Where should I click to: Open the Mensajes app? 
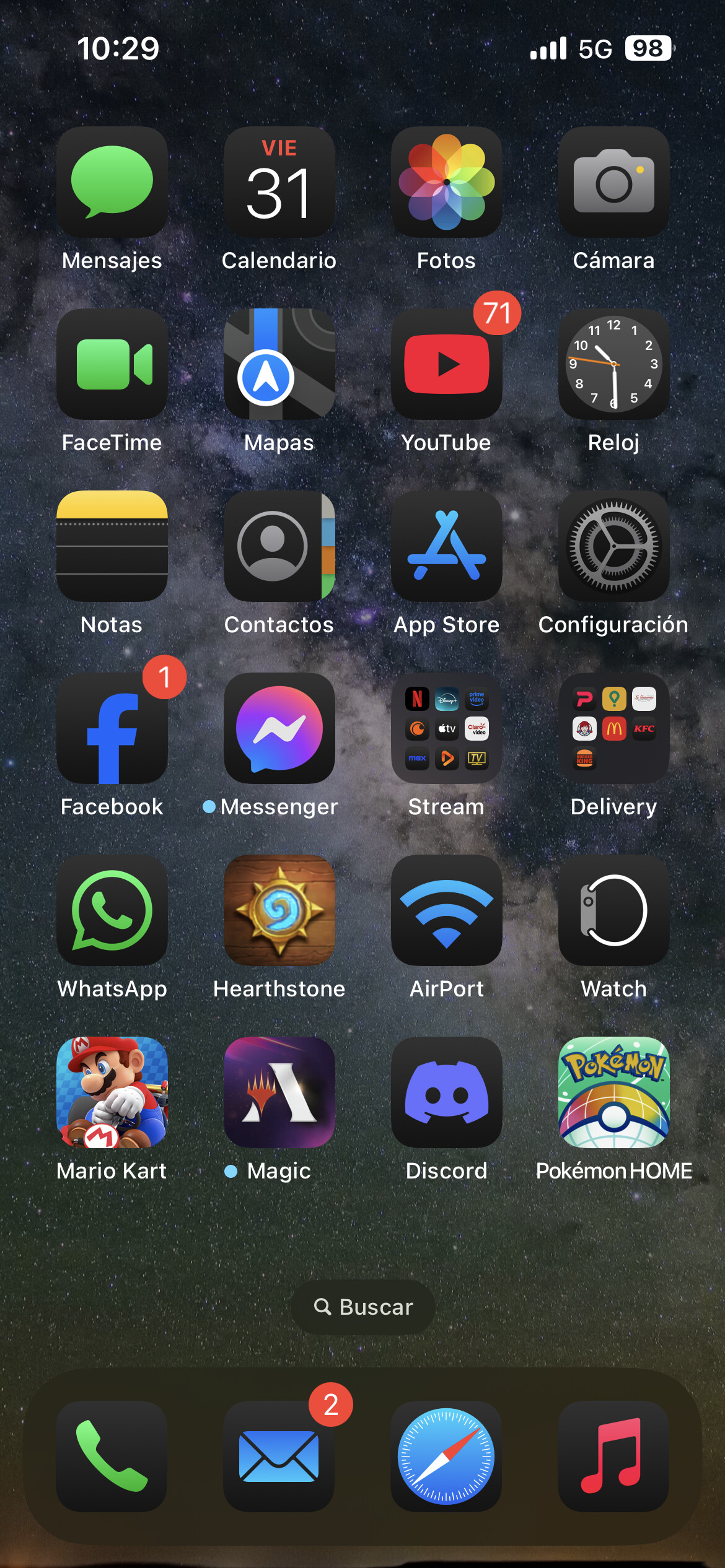pyautogui.click(x=112, y=182)
